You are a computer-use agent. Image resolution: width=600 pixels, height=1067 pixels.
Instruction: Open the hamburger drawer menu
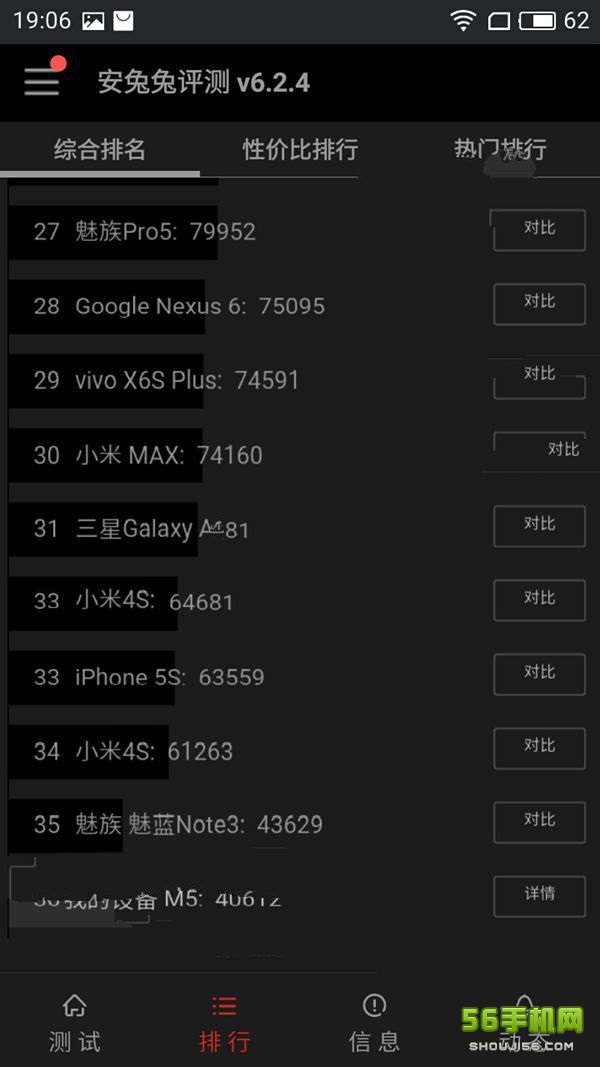pyautogui.click(x=42, y=81)
